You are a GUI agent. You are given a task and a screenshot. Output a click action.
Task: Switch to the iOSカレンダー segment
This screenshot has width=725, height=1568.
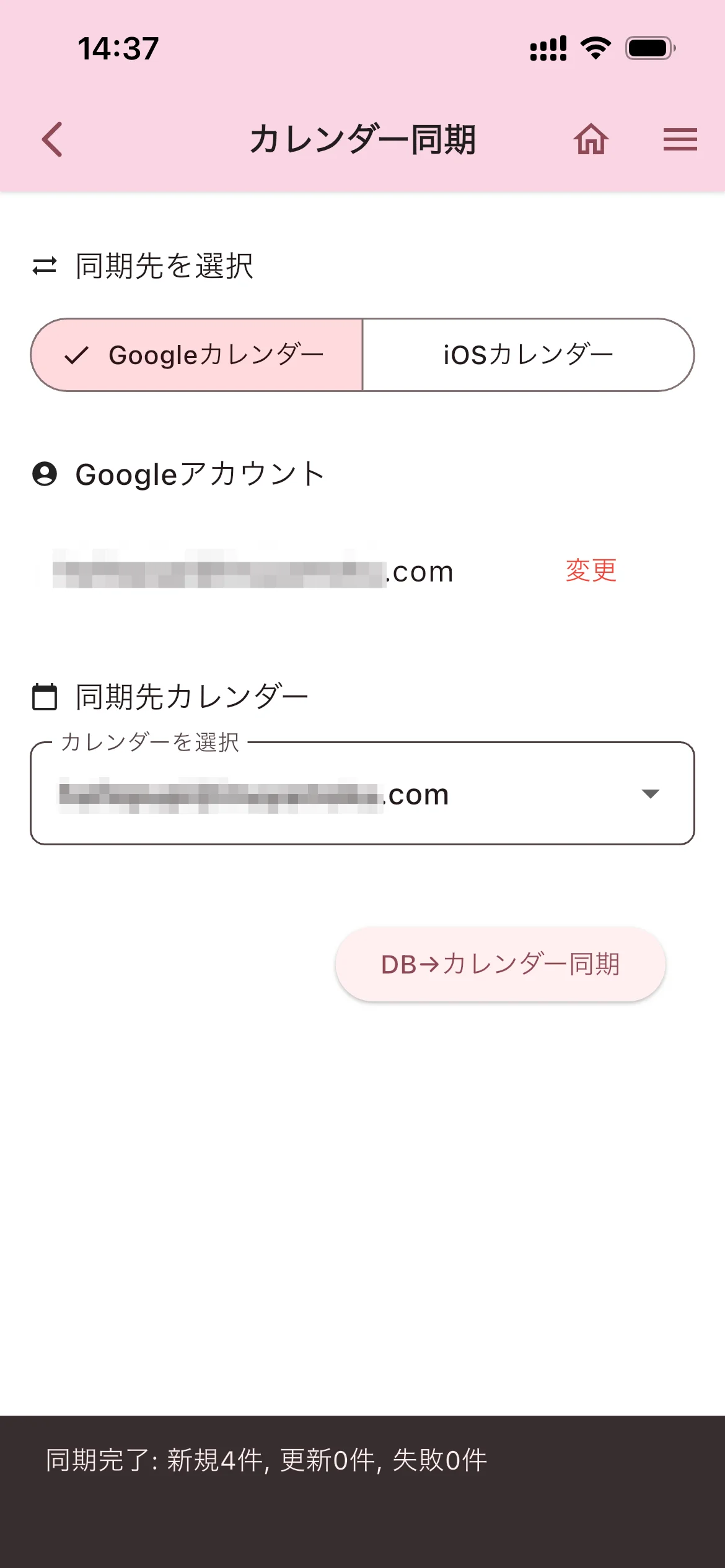pyautogui.click(x=528, y=355)
